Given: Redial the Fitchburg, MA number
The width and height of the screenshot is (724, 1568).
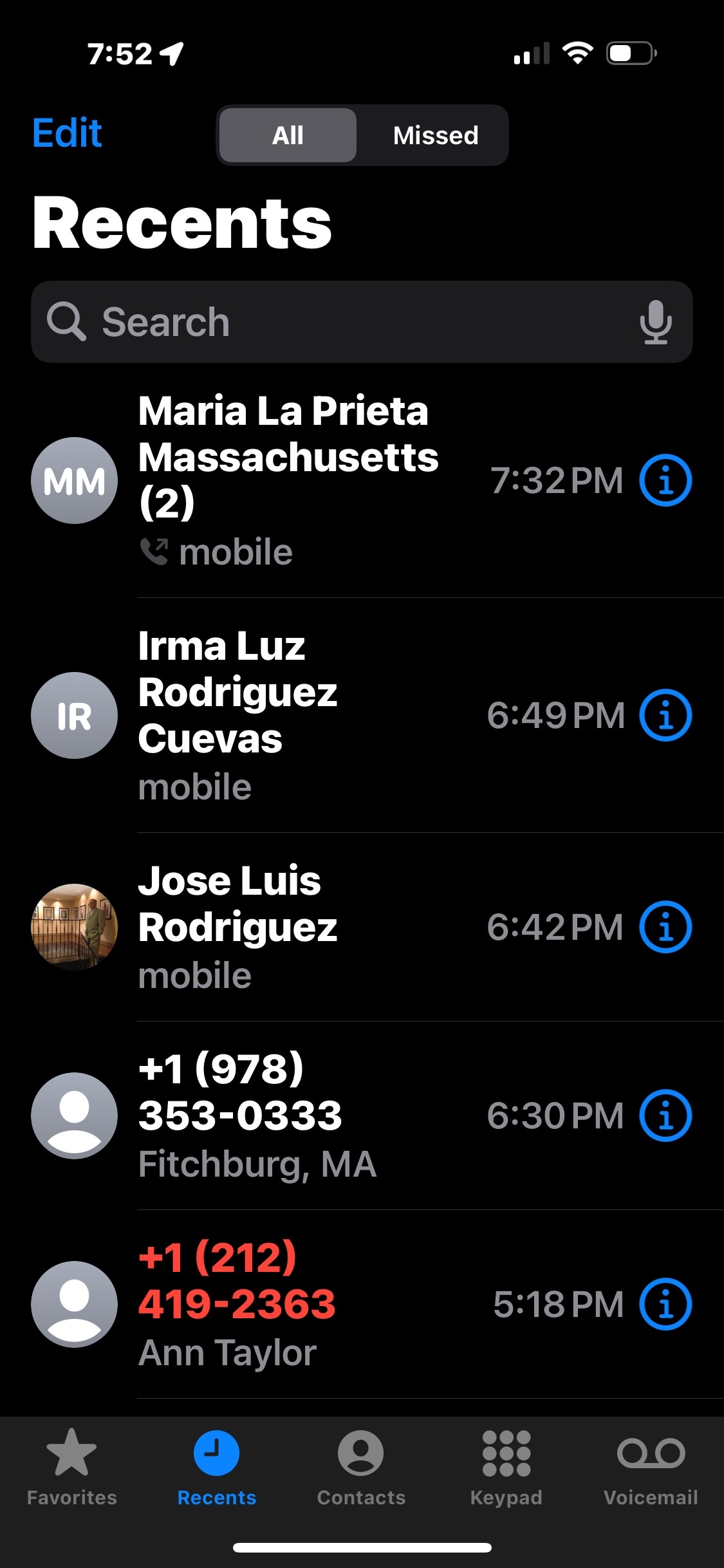Looking at the screenshot, I should (x=240, y=1092).
